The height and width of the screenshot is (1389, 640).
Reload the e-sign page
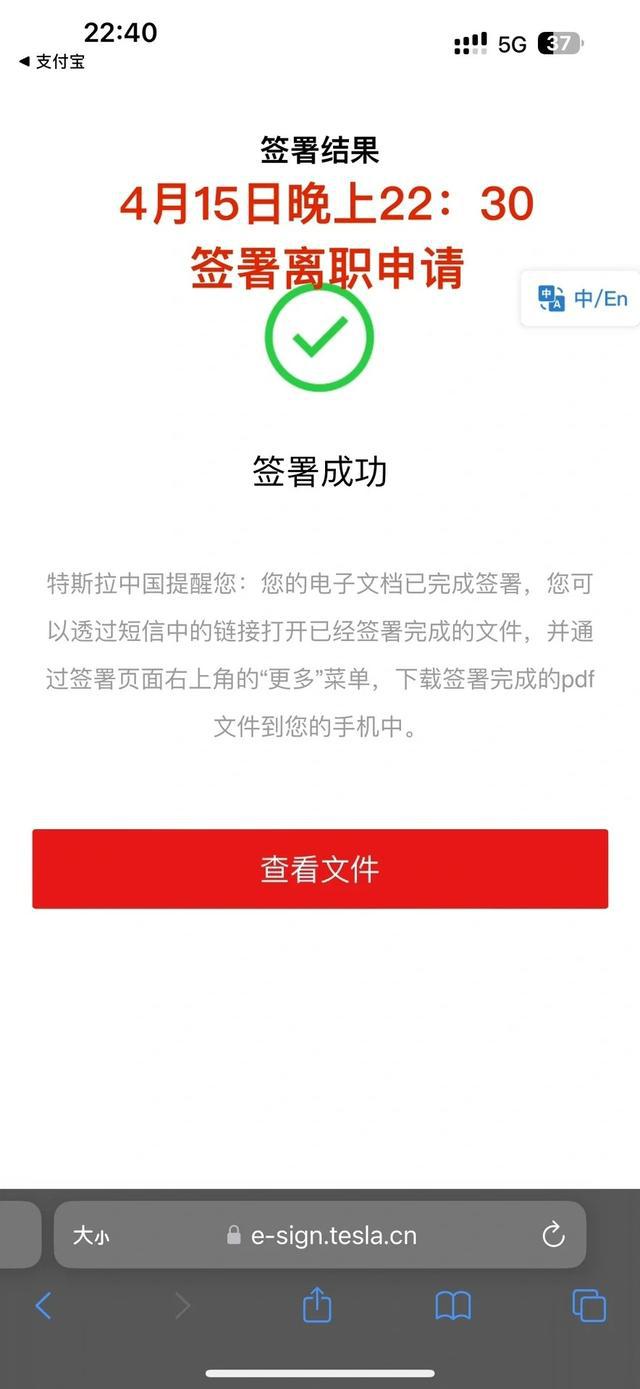tap(553, 1236)
